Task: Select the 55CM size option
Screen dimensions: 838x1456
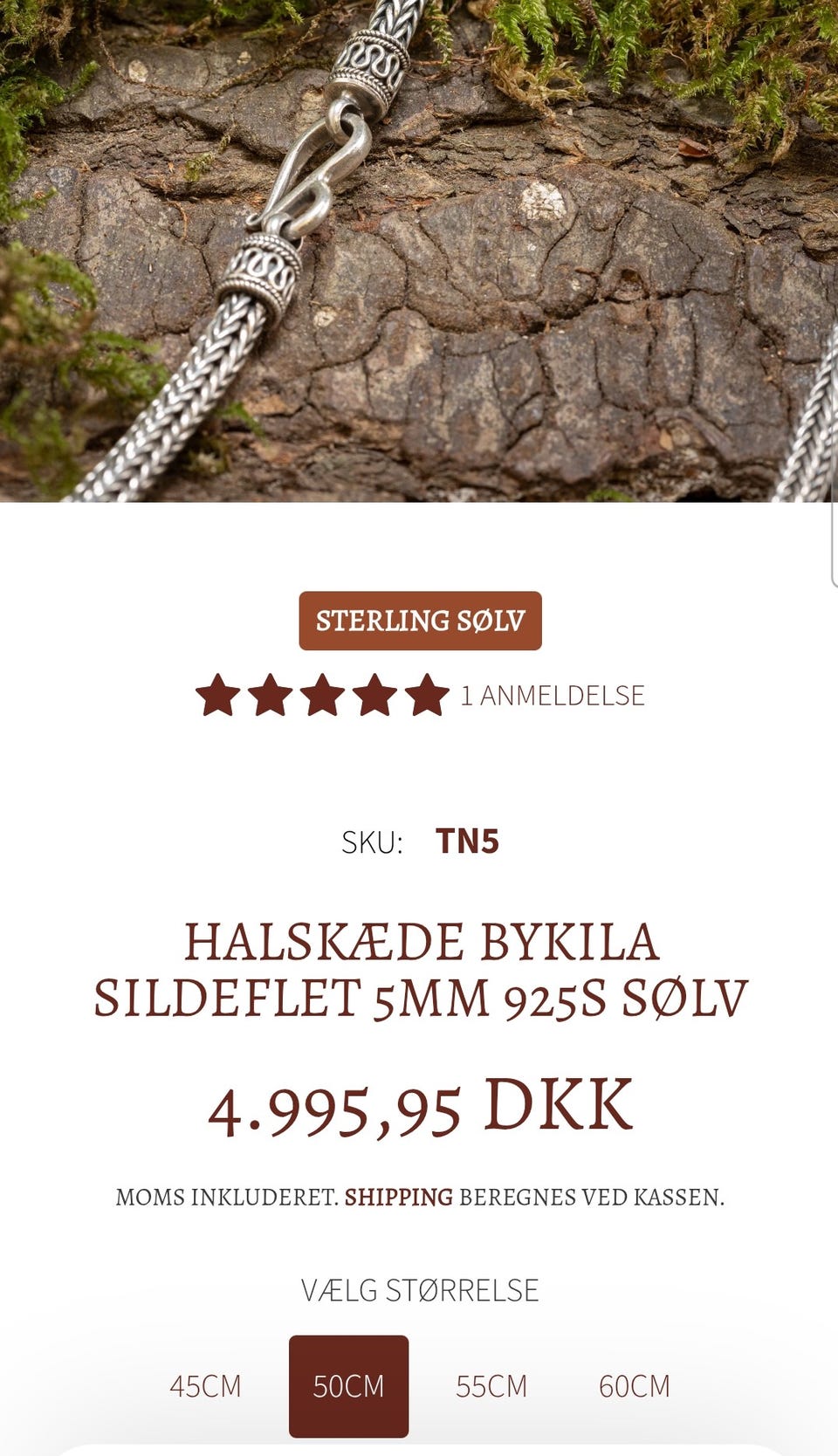Action: 493,1387
